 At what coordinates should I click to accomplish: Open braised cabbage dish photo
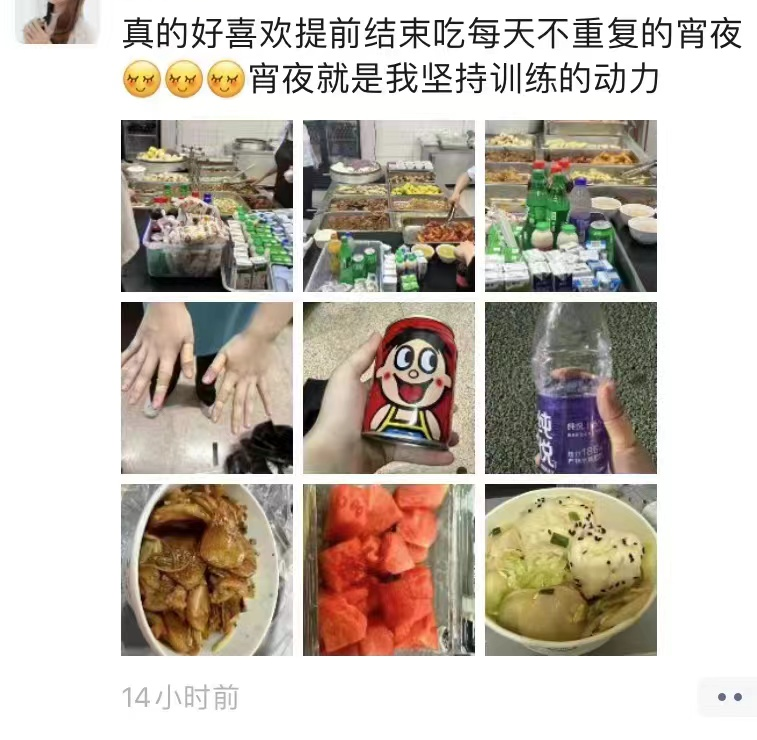point(207,570)
